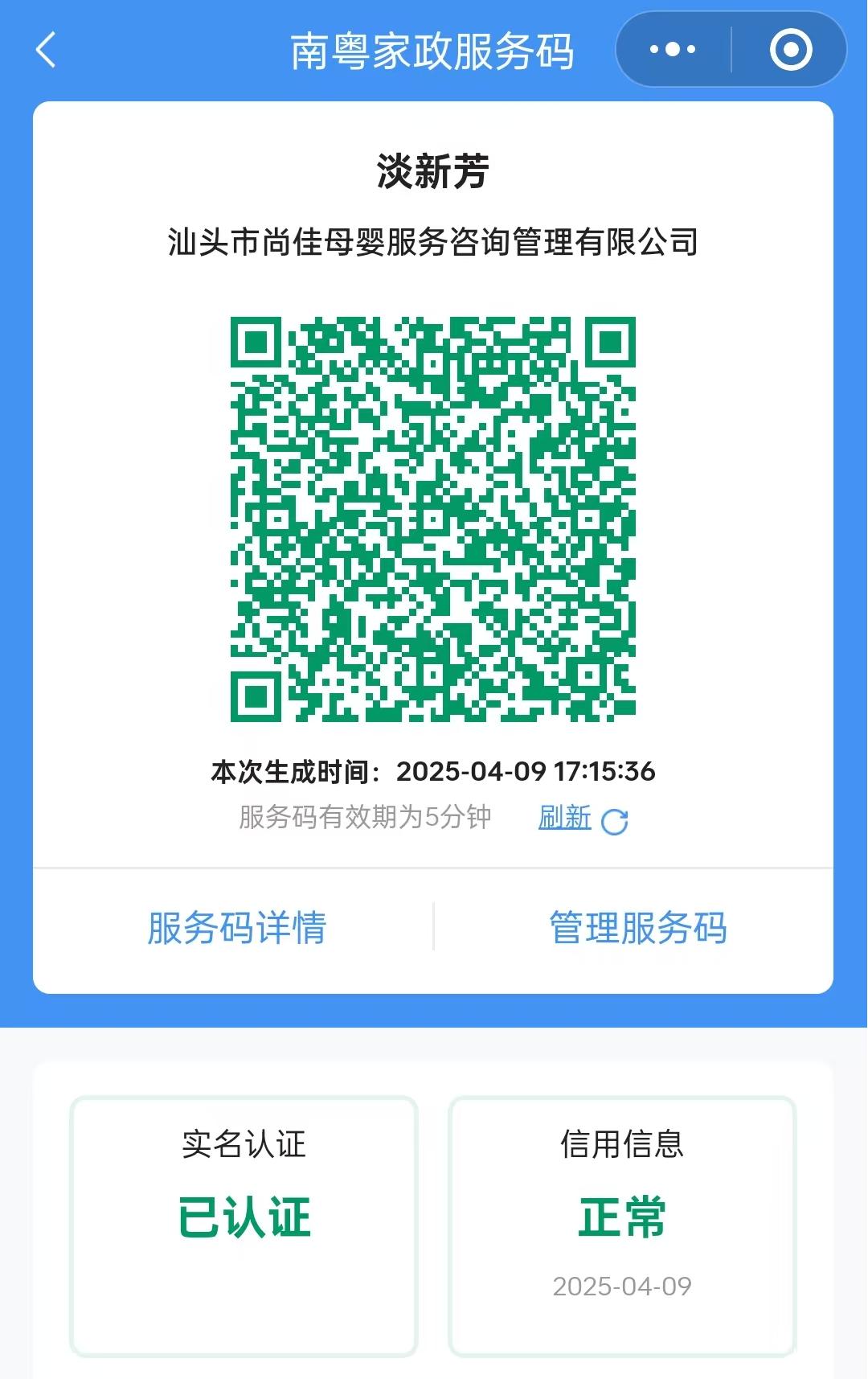Go back using the top-left arrow
Screen dimensions: 868x1379
point(47,50)
